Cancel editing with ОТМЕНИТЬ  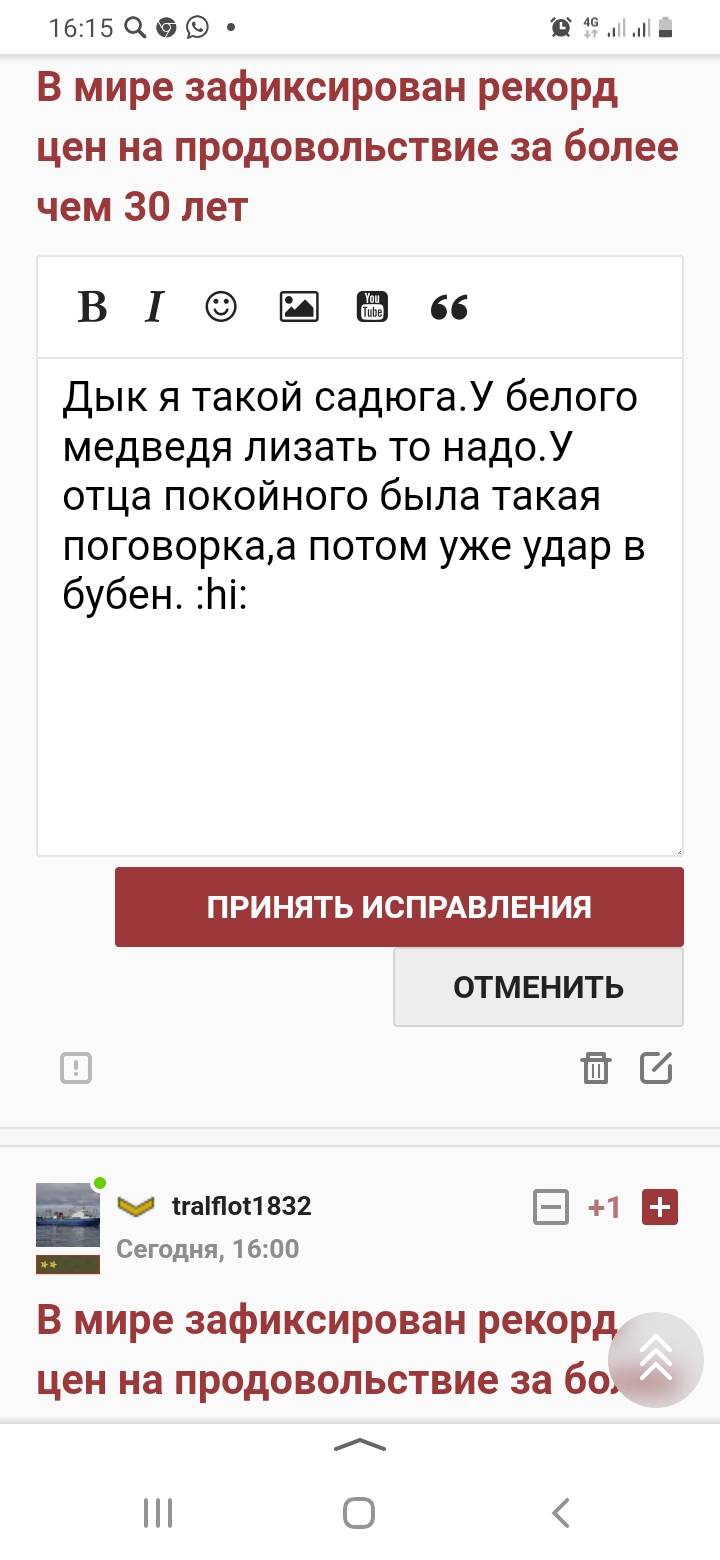(538, 987)
